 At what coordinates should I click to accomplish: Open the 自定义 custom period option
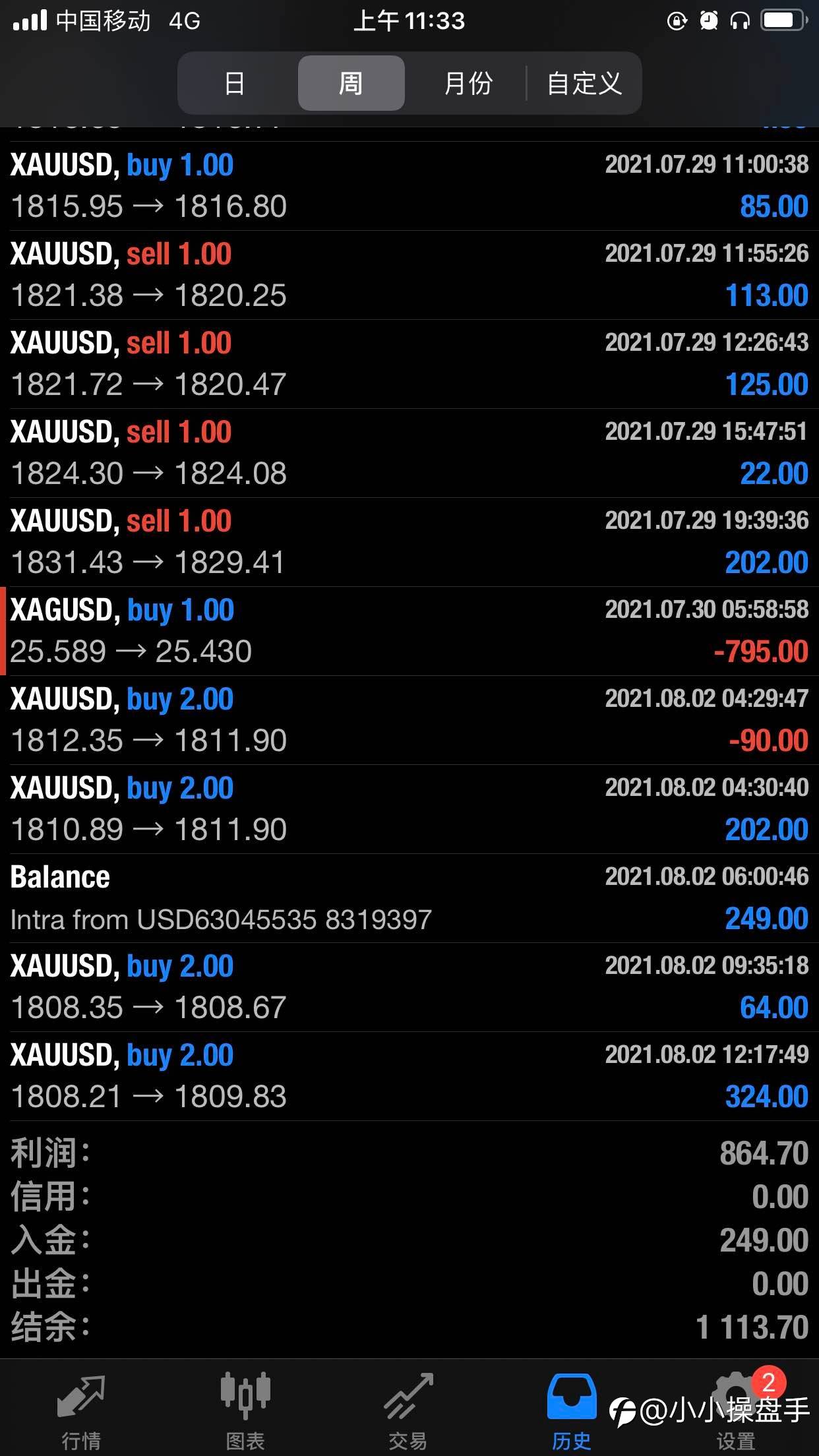point(584,83)
